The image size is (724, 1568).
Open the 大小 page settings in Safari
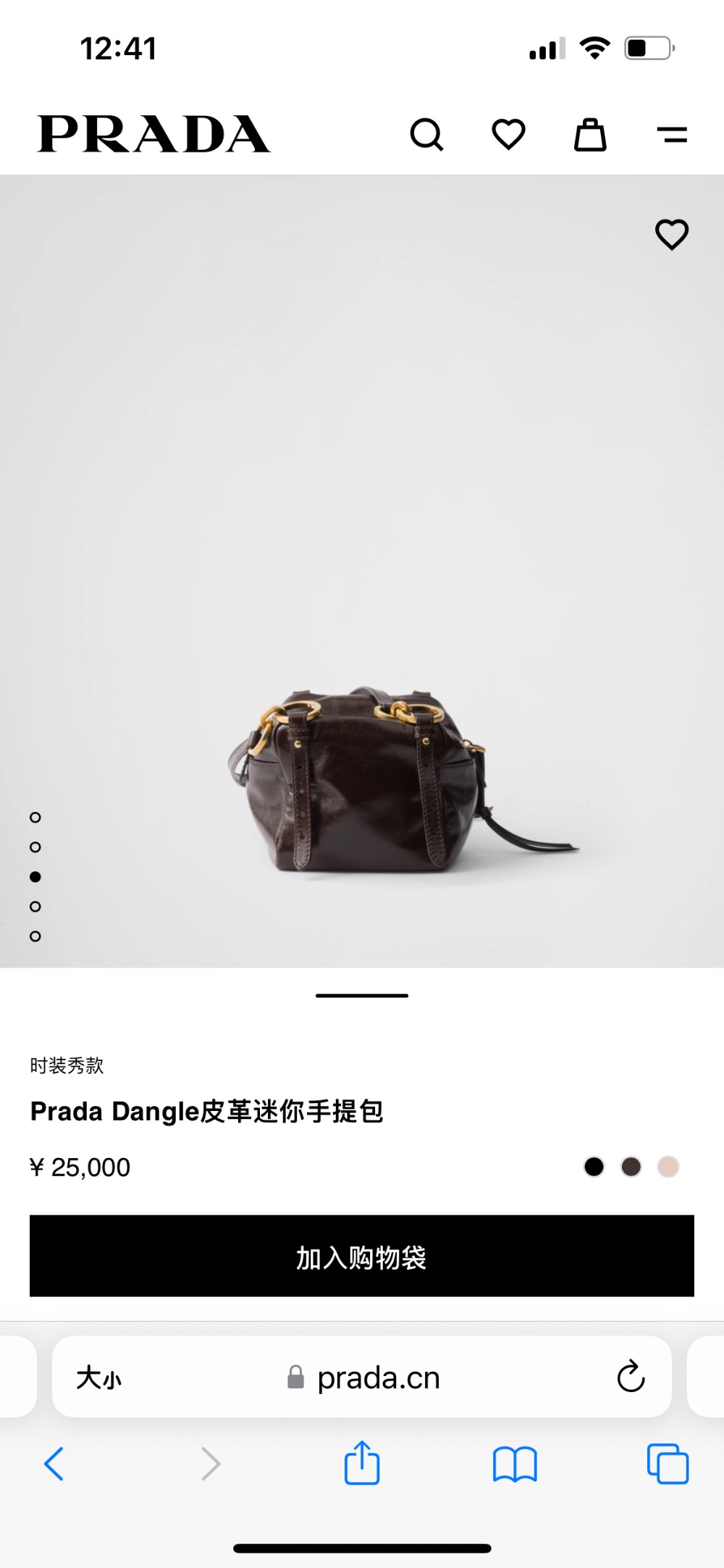pyautogui.click(x=99, y=1378)
